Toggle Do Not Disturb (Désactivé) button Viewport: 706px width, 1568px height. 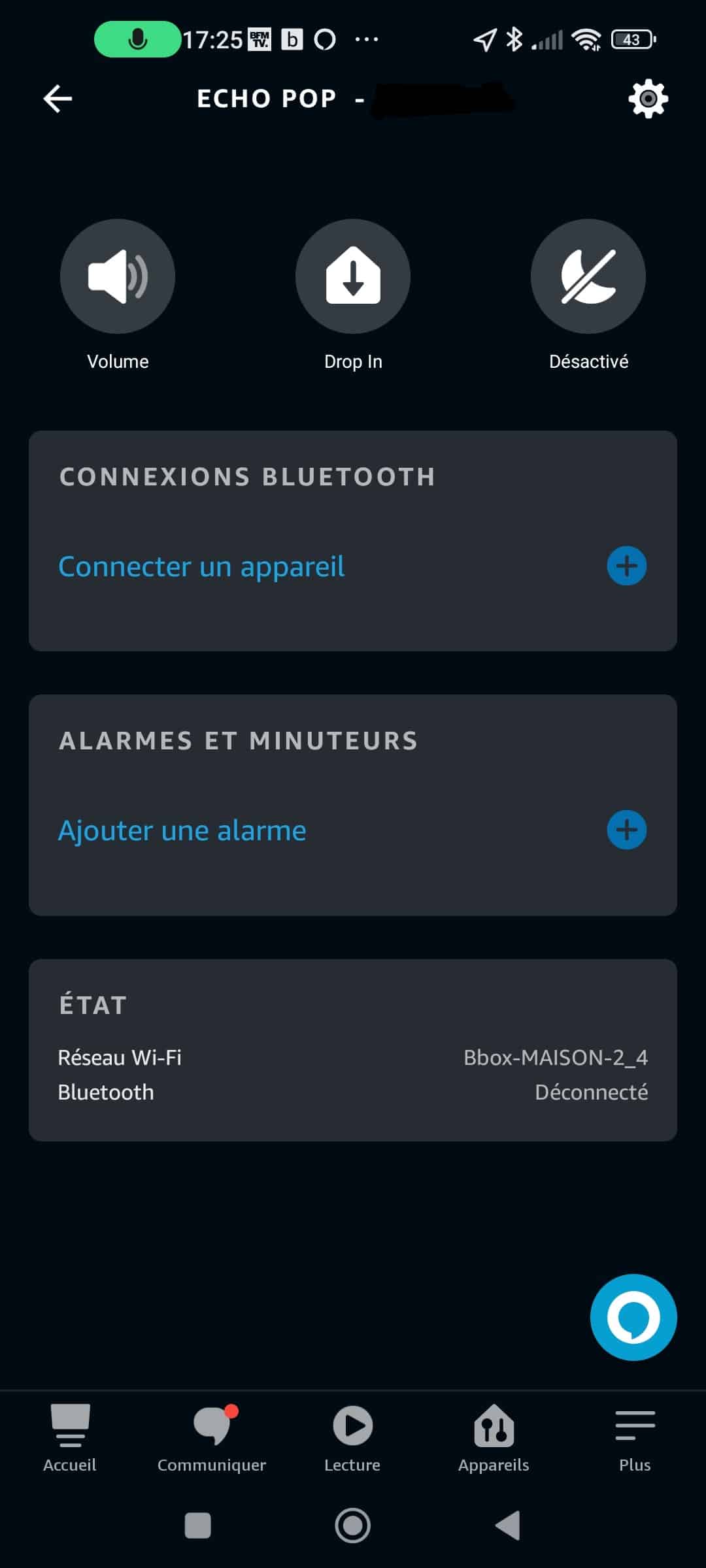[588, 276]
